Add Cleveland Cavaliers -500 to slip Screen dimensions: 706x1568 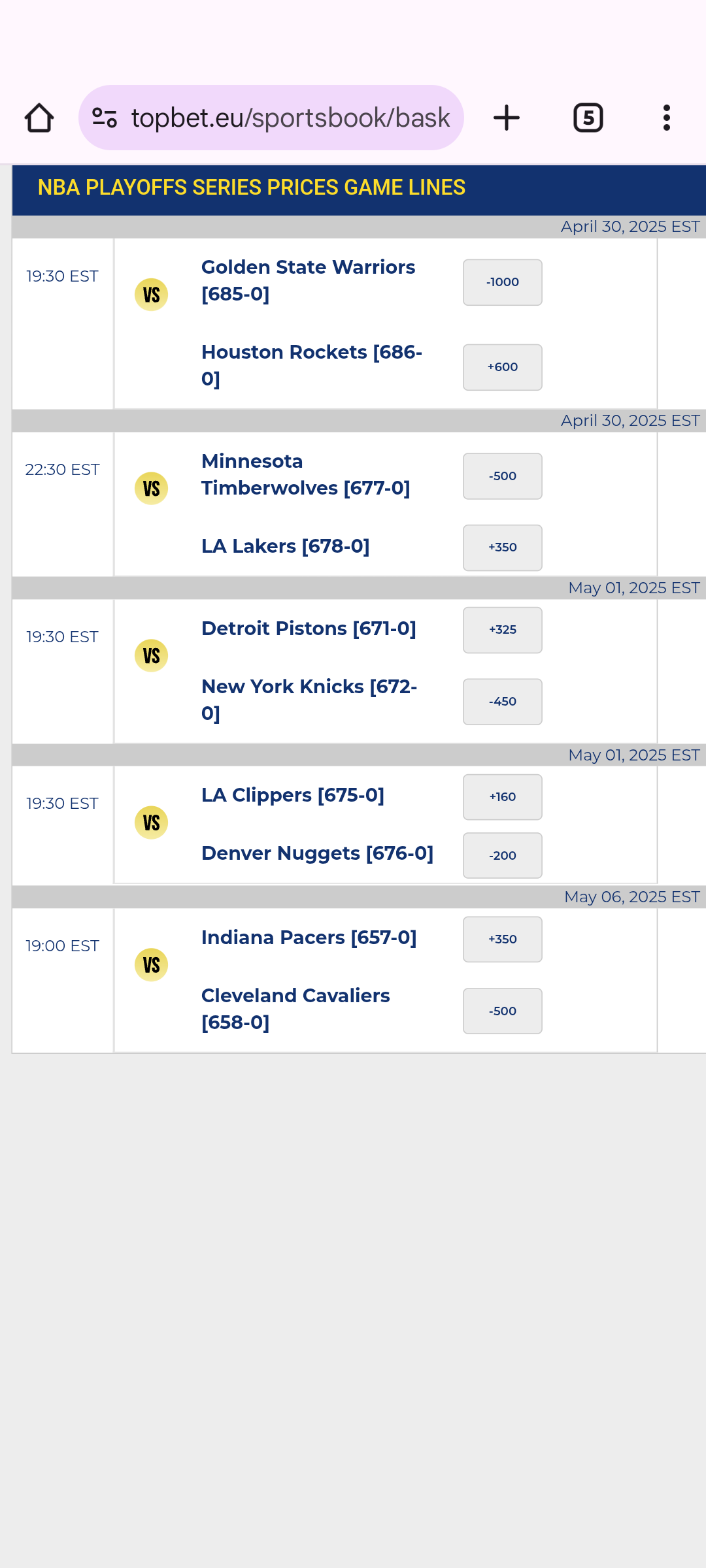pos(502,1011)
